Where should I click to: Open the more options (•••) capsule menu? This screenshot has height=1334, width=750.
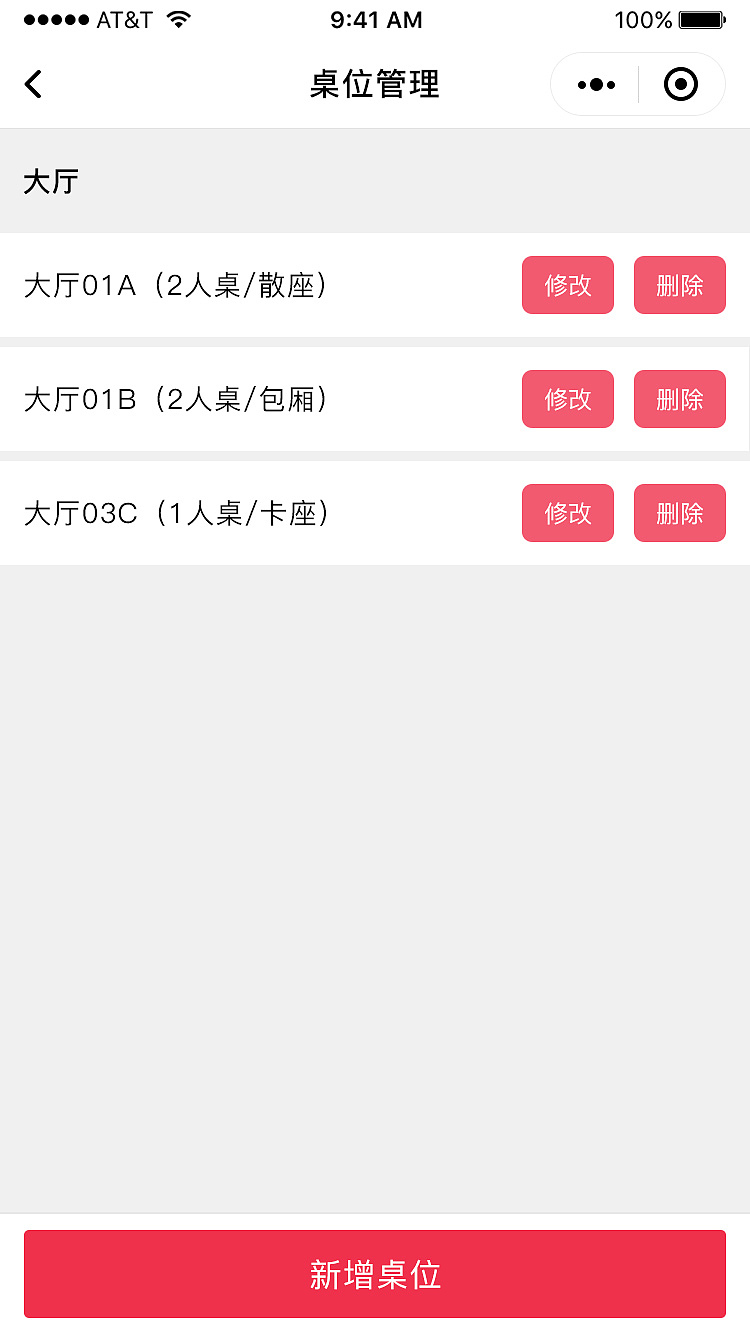[x=594, y=84]
